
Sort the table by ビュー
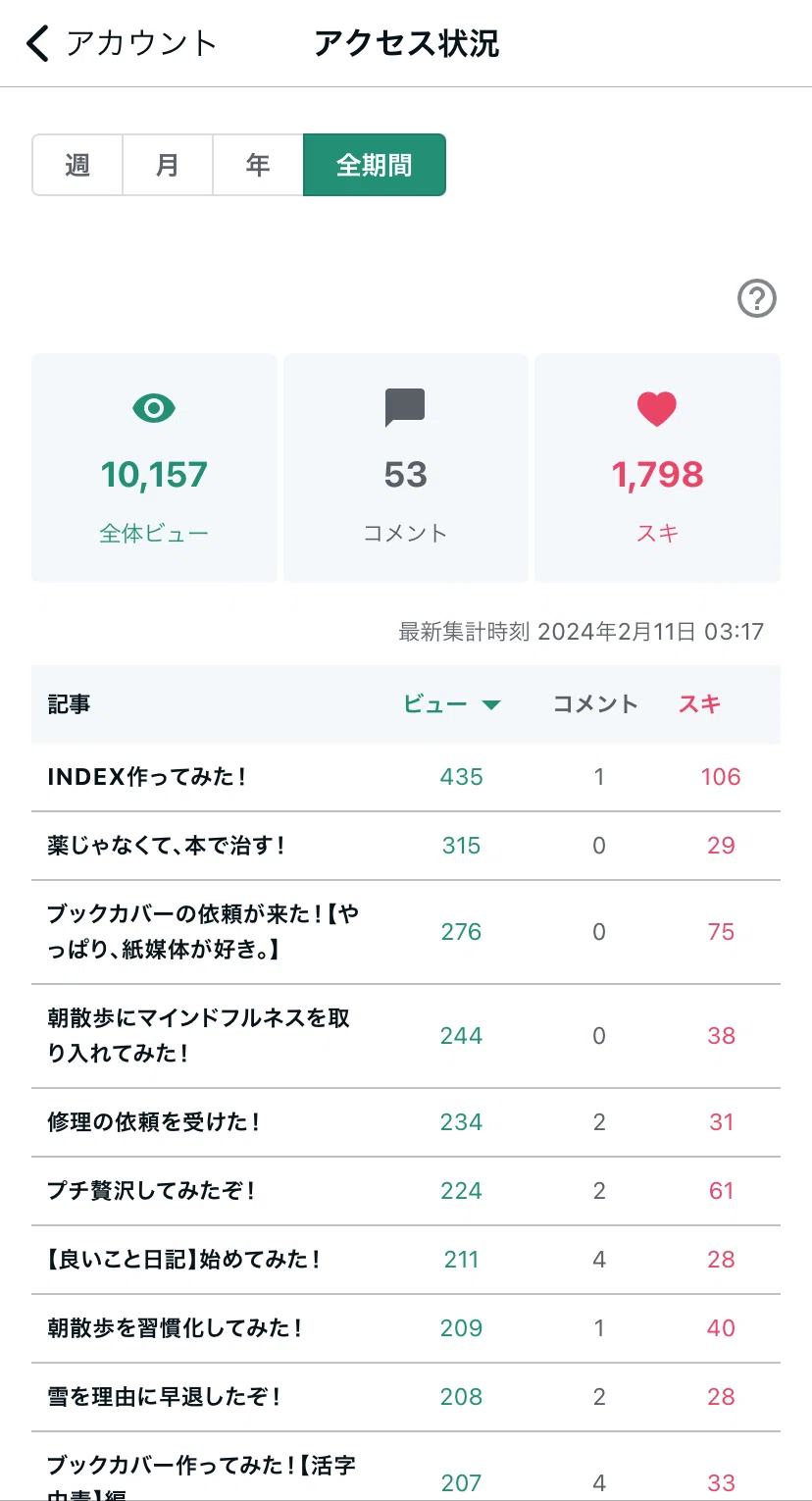click(452, 704)
